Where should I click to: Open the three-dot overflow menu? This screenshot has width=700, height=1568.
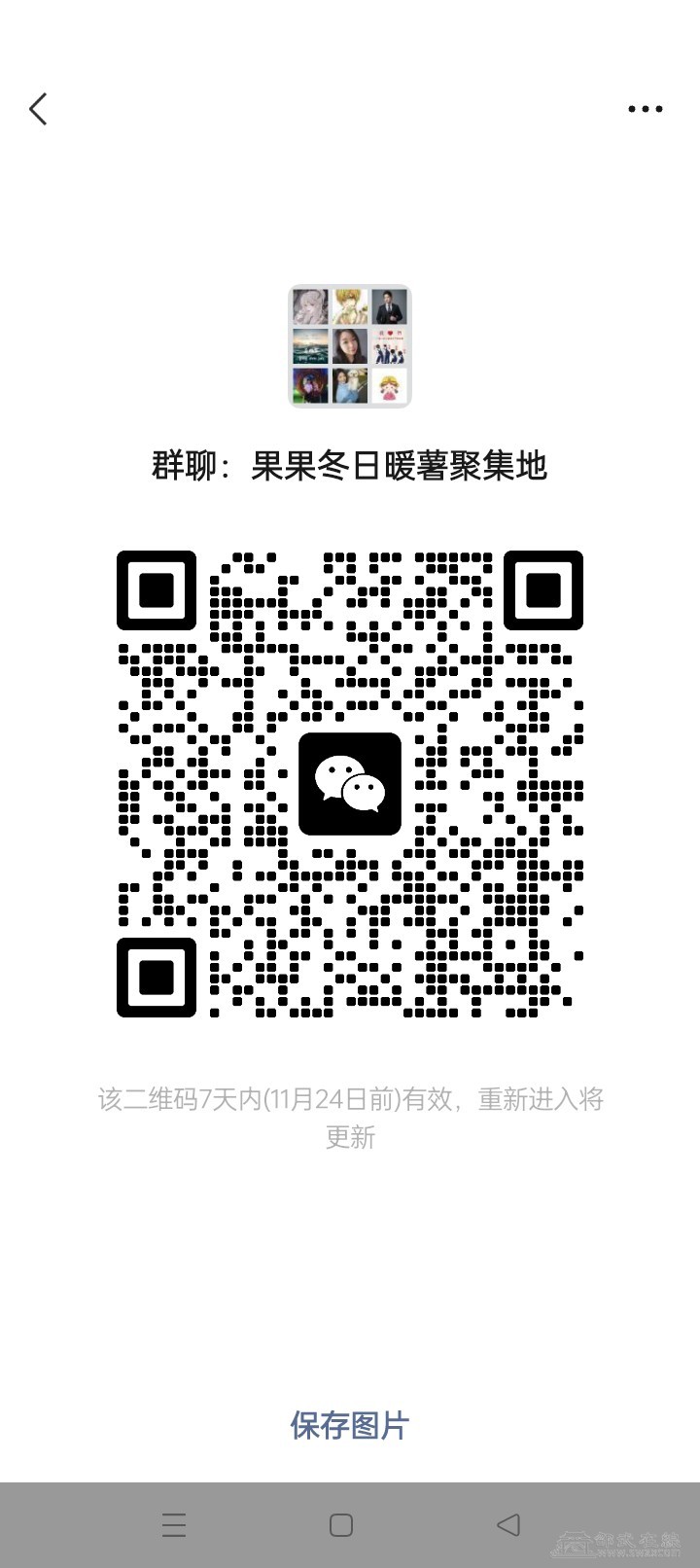tap(645, 109)
